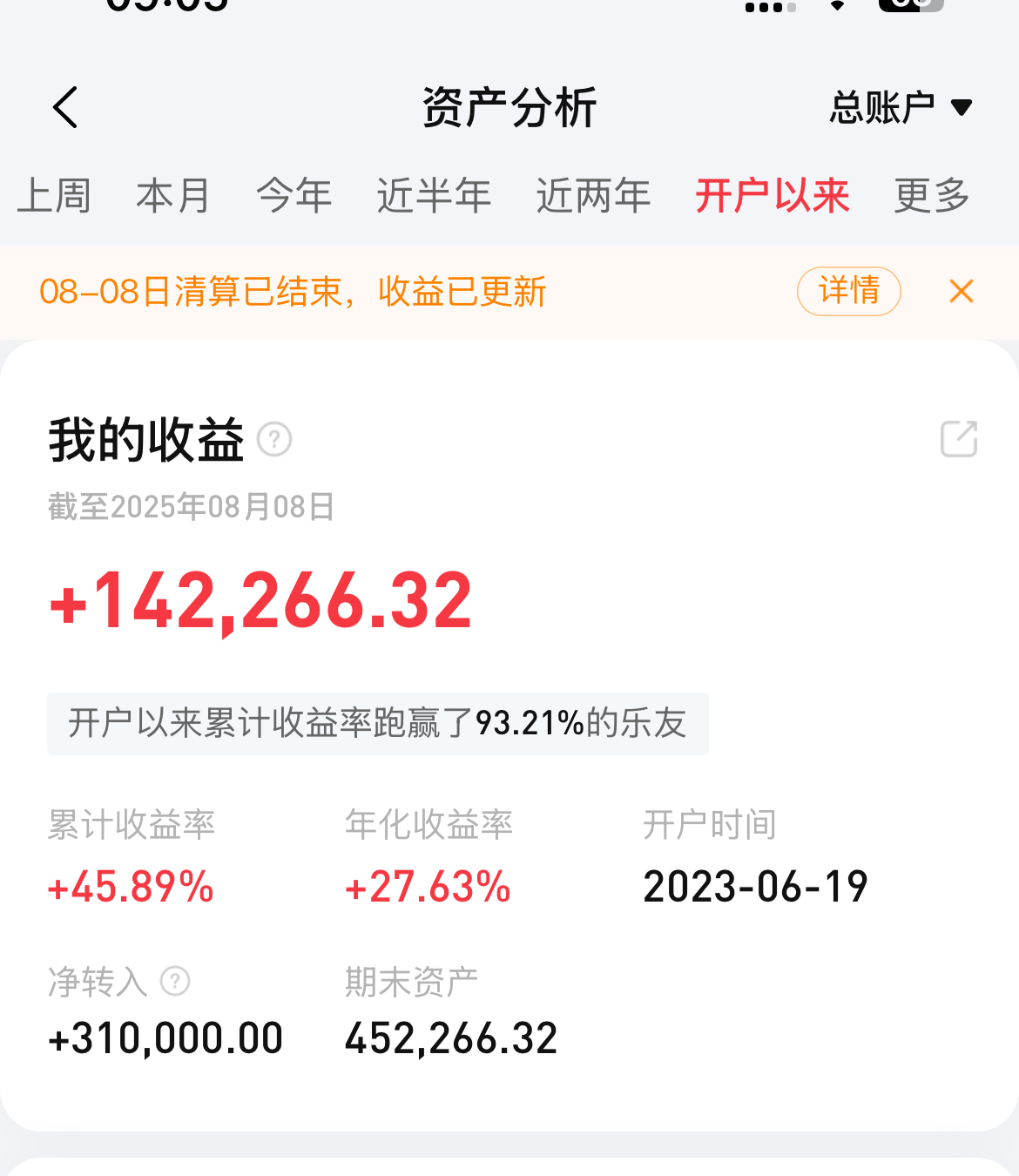Dismiss the orange clearing notice banner
Screen dimensions: 1019x1176
coord(962,291)
